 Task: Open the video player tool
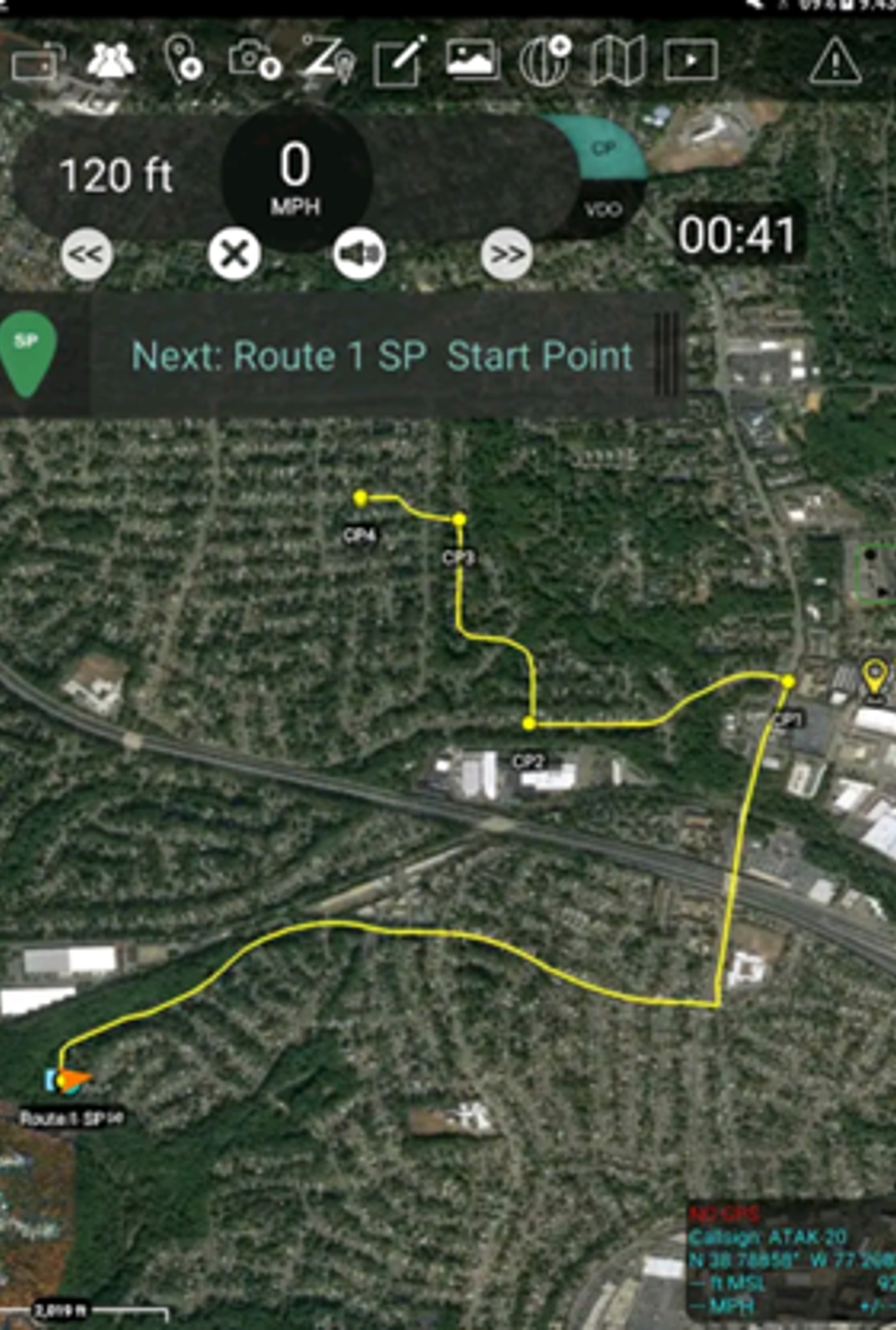coord(690,60)
